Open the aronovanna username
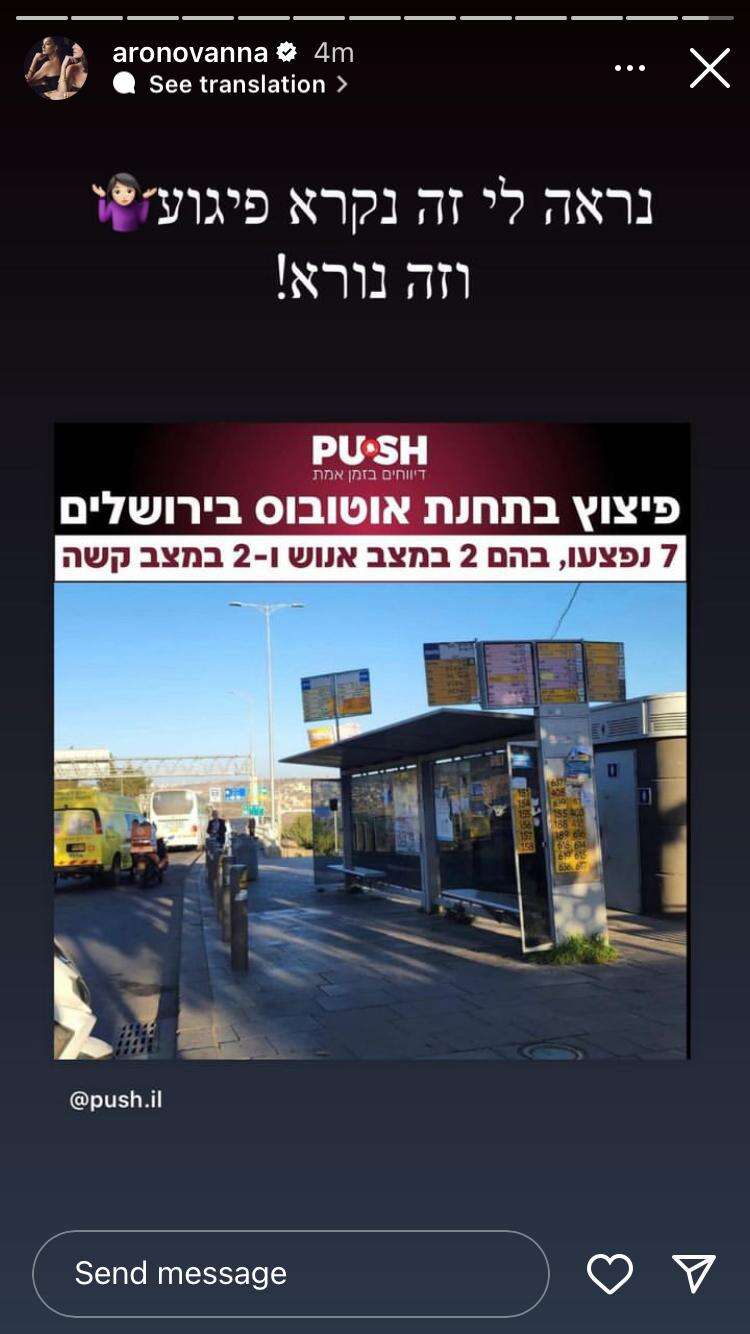Viewport: 750px width, 1334px height. 190,52
